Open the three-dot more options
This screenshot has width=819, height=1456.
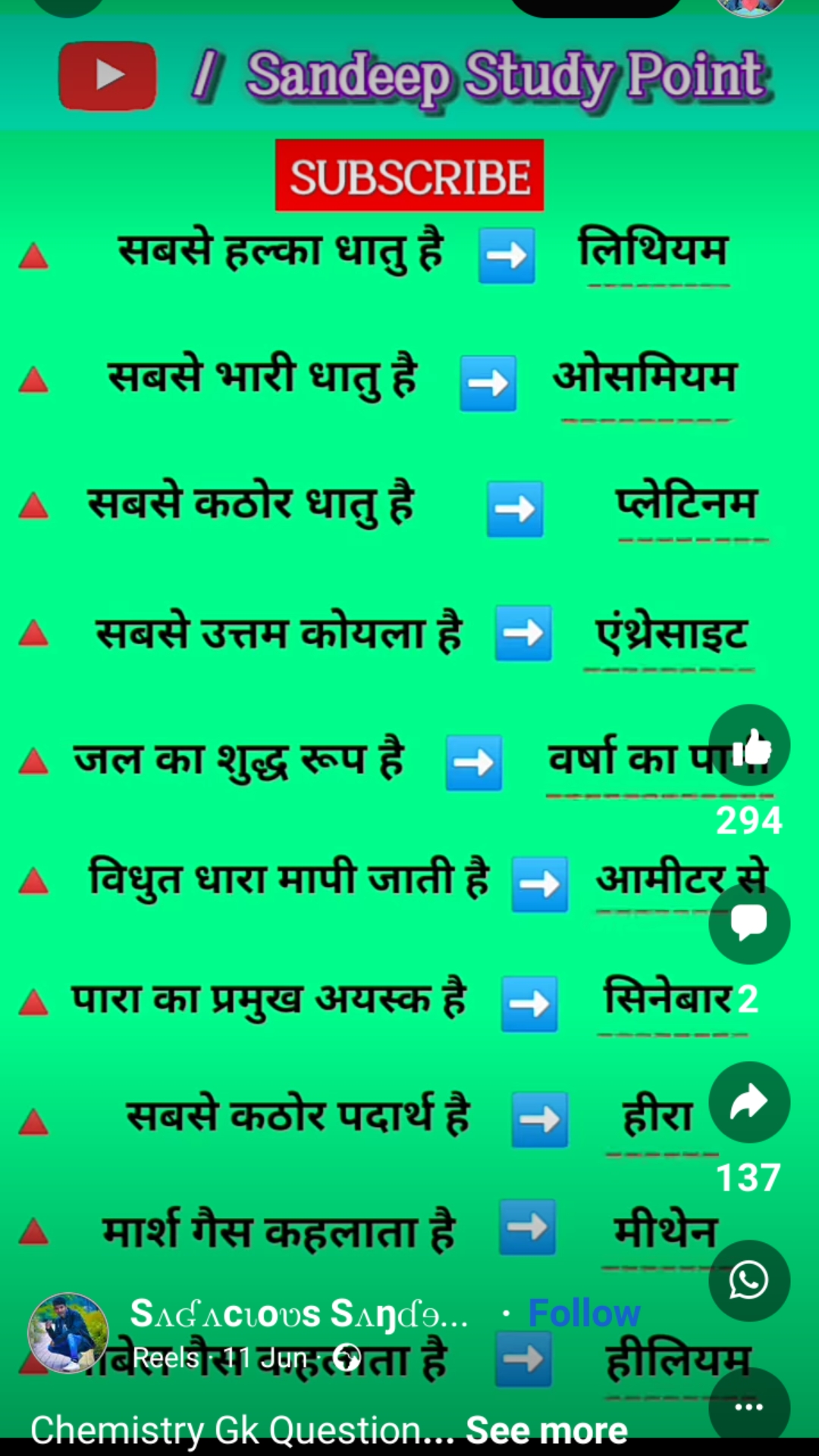click(749, 1407)
